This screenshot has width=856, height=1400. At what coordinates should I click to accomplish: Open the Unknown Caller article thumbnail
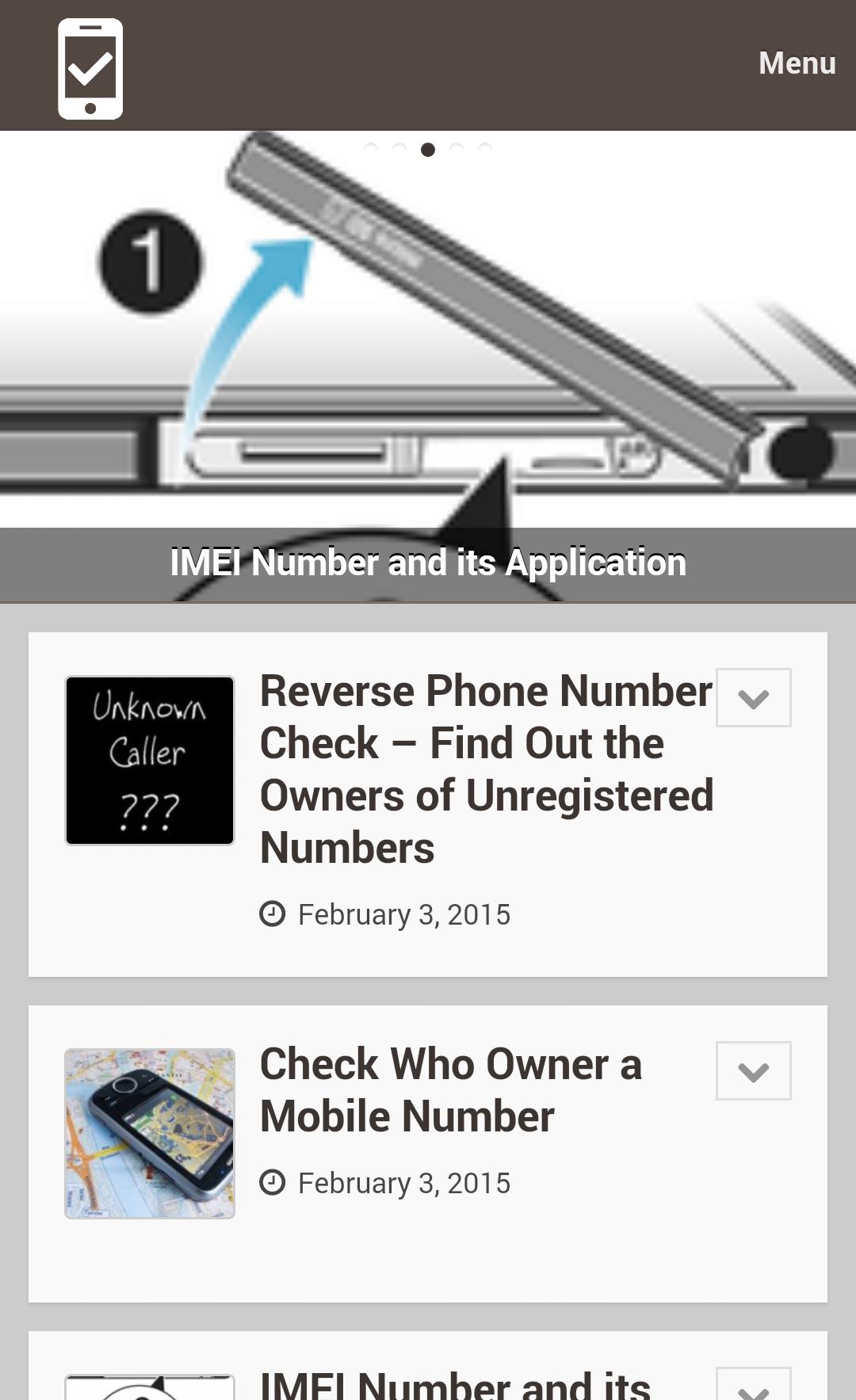coord(149,759)
